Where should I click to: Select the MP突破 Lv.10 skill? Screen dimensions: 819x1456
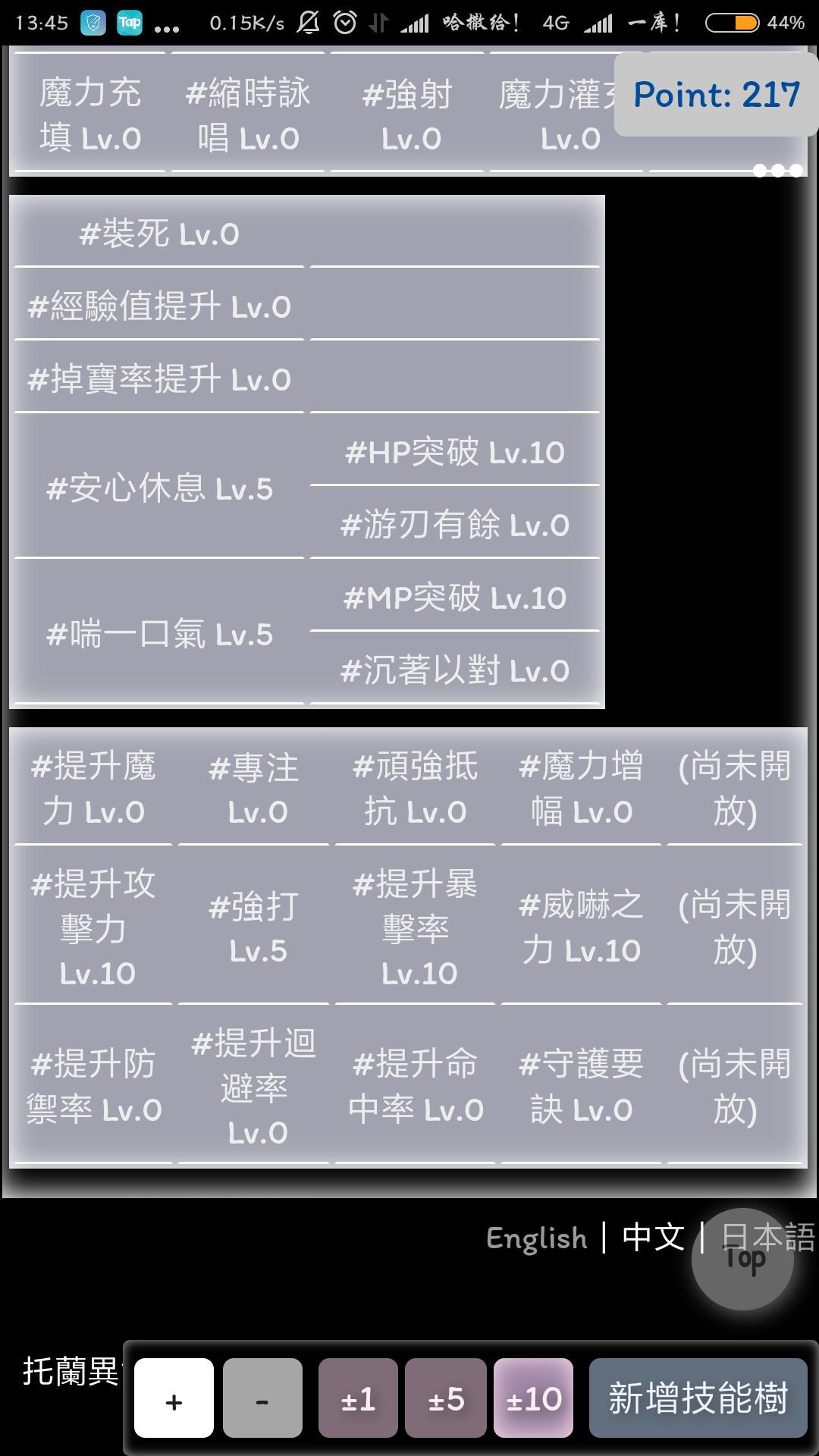454,598
